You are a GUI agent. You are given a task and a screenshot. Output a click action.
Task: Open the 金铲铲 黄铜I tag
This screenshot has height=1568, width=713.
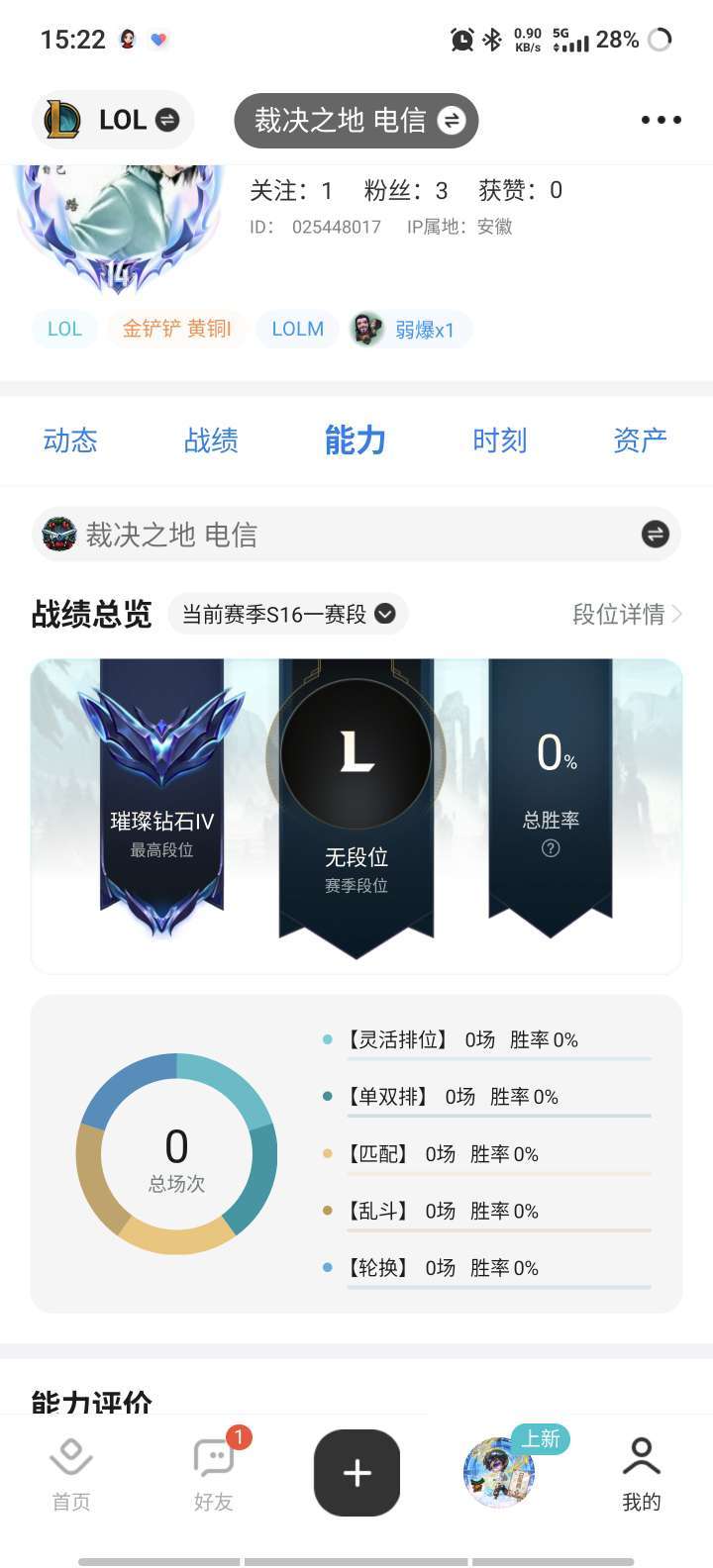click(x=176, y=330)
